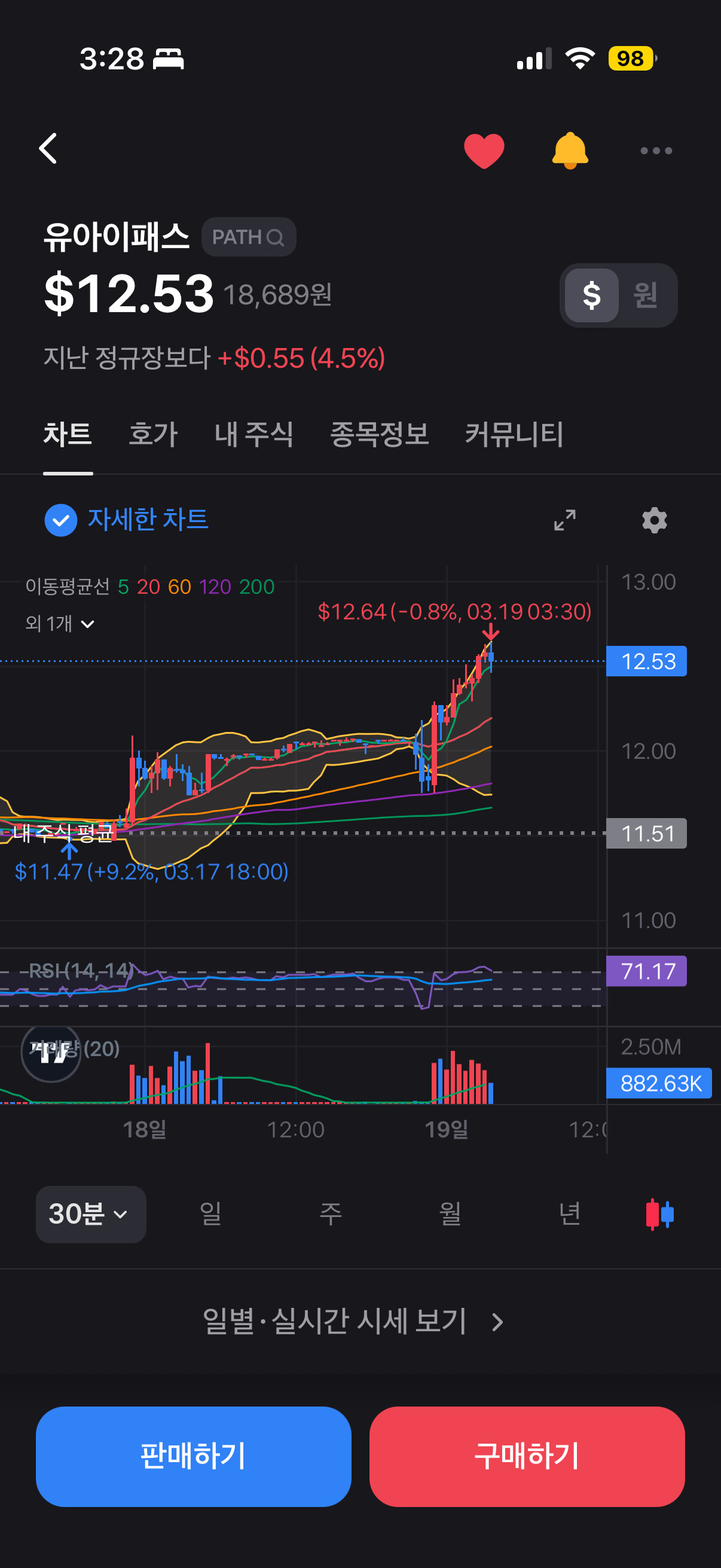Open price alerts with the bell icon
The width and height of the screenshot is (721, 1568).
pyautogui.click(x=570, y=150)
